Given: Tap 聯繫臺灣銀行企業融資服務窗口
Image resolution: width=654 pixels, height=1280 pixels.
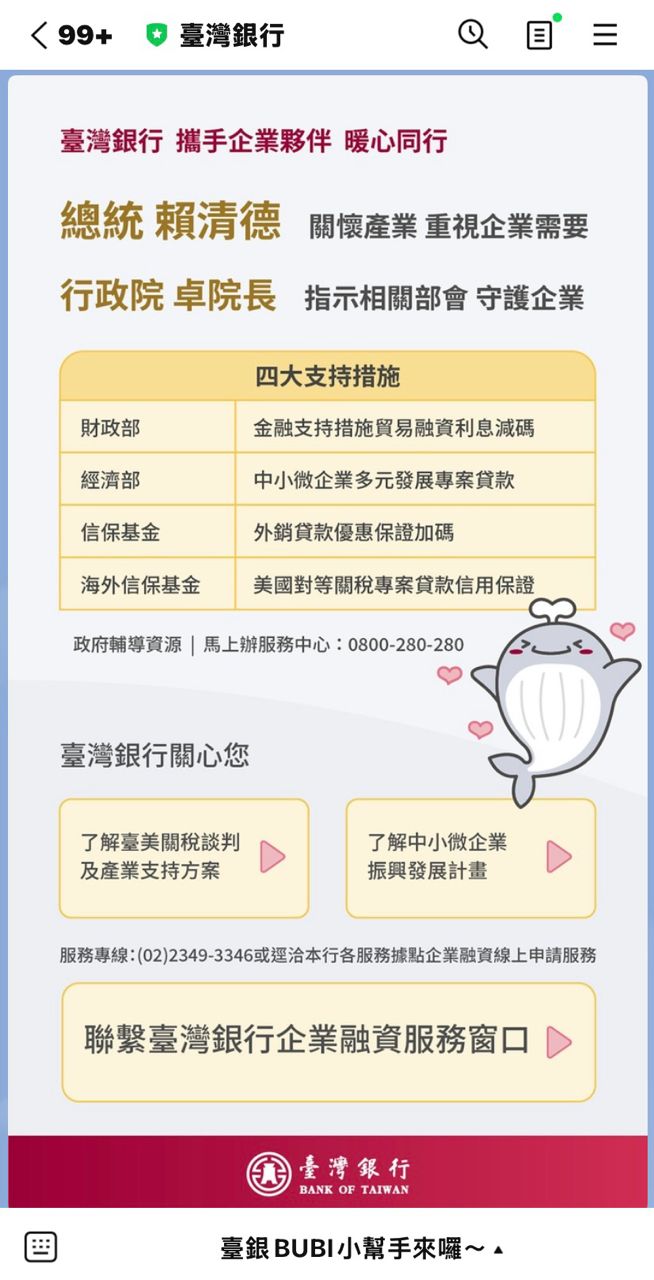Looking at the screenshot, I should click(x=328, y=1041).
